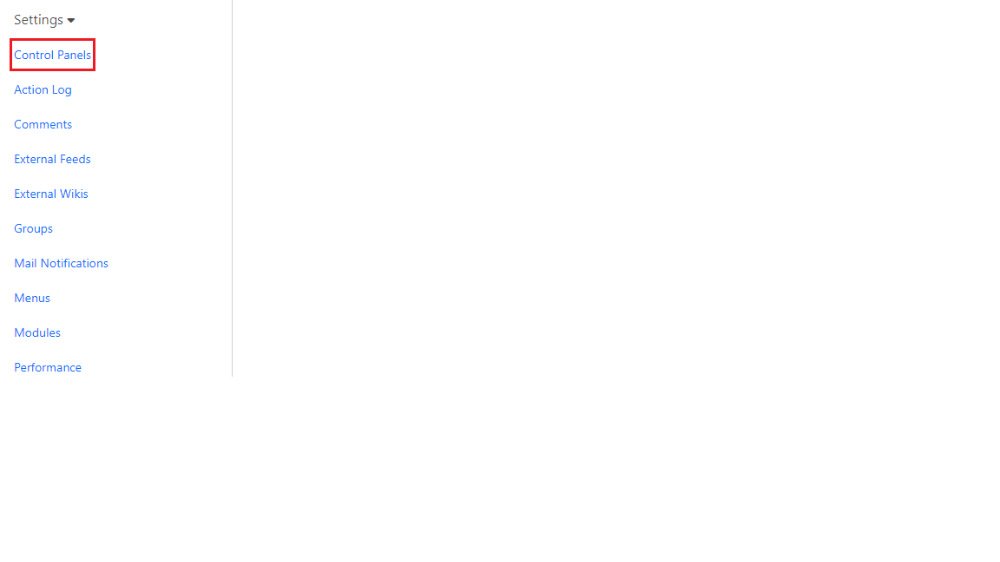
Task: Go to Action Log
Action: pos(43,90)
